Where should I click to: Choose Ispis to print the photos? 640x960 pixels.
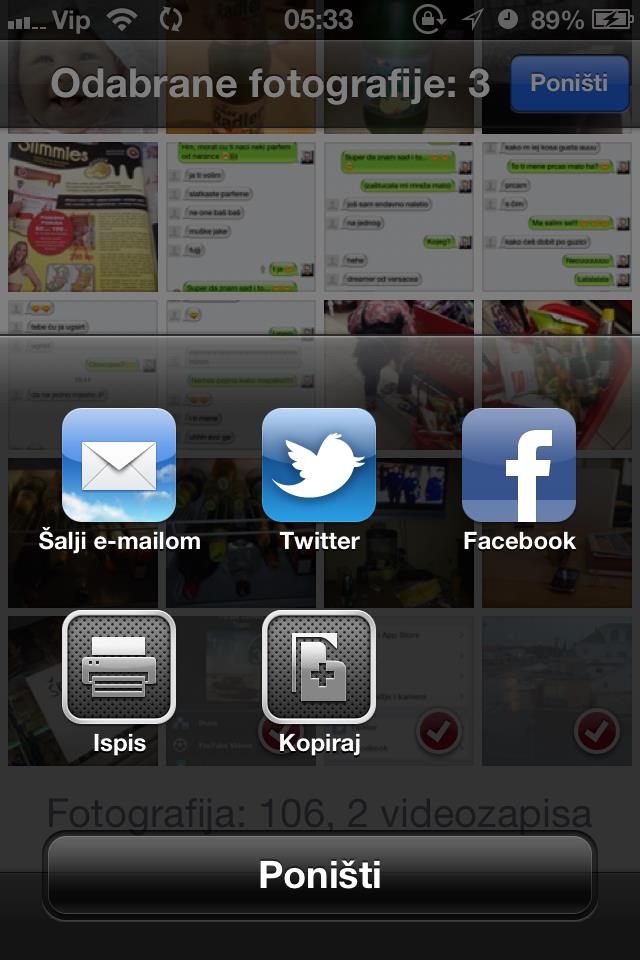coord(119,667)
